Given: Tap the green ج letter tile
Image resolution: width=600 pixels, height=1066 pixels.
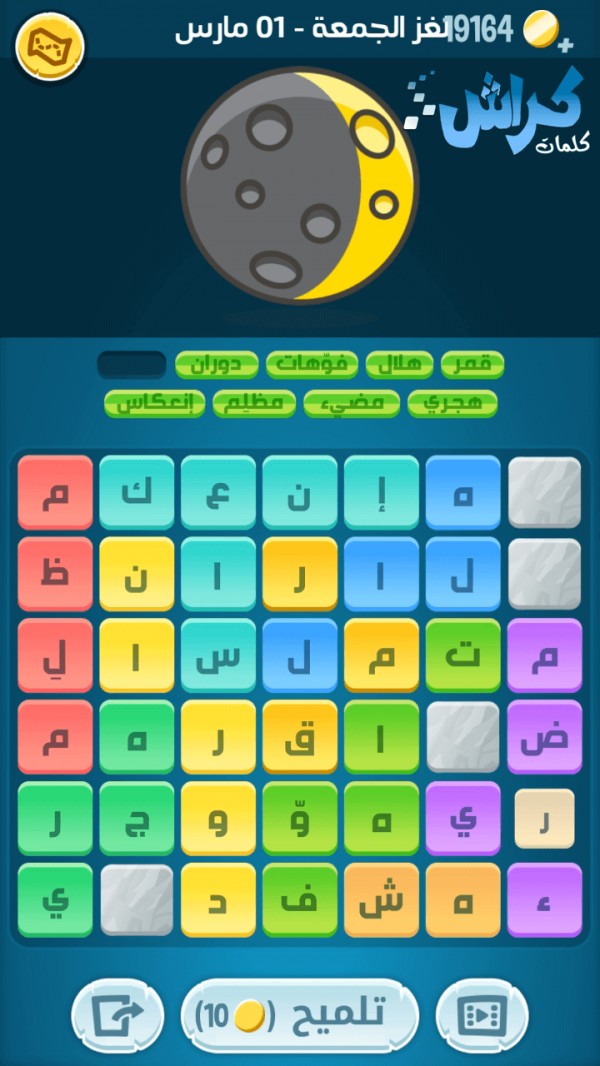Looking at the screenshot, I should 137,818.
